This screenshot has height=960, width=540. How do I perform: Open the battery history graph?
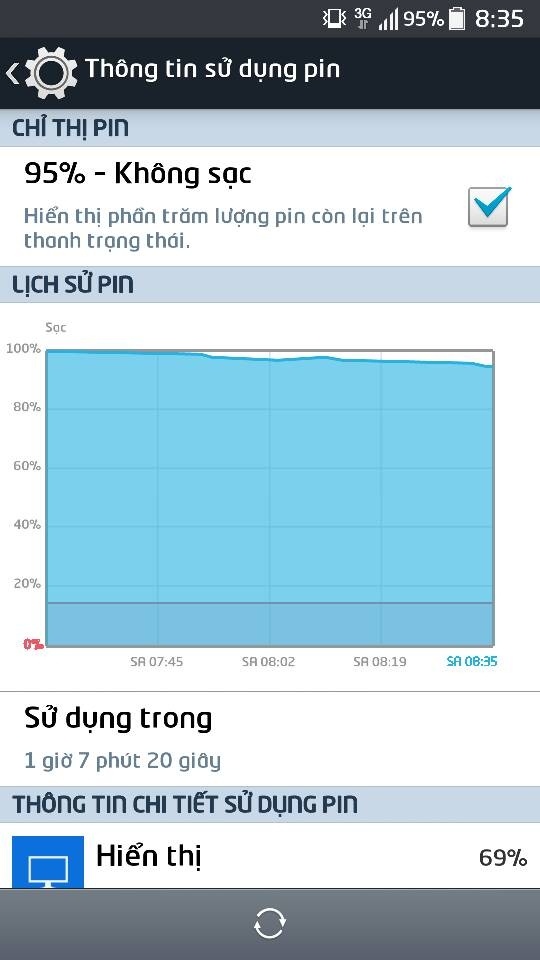coord(269,497)
